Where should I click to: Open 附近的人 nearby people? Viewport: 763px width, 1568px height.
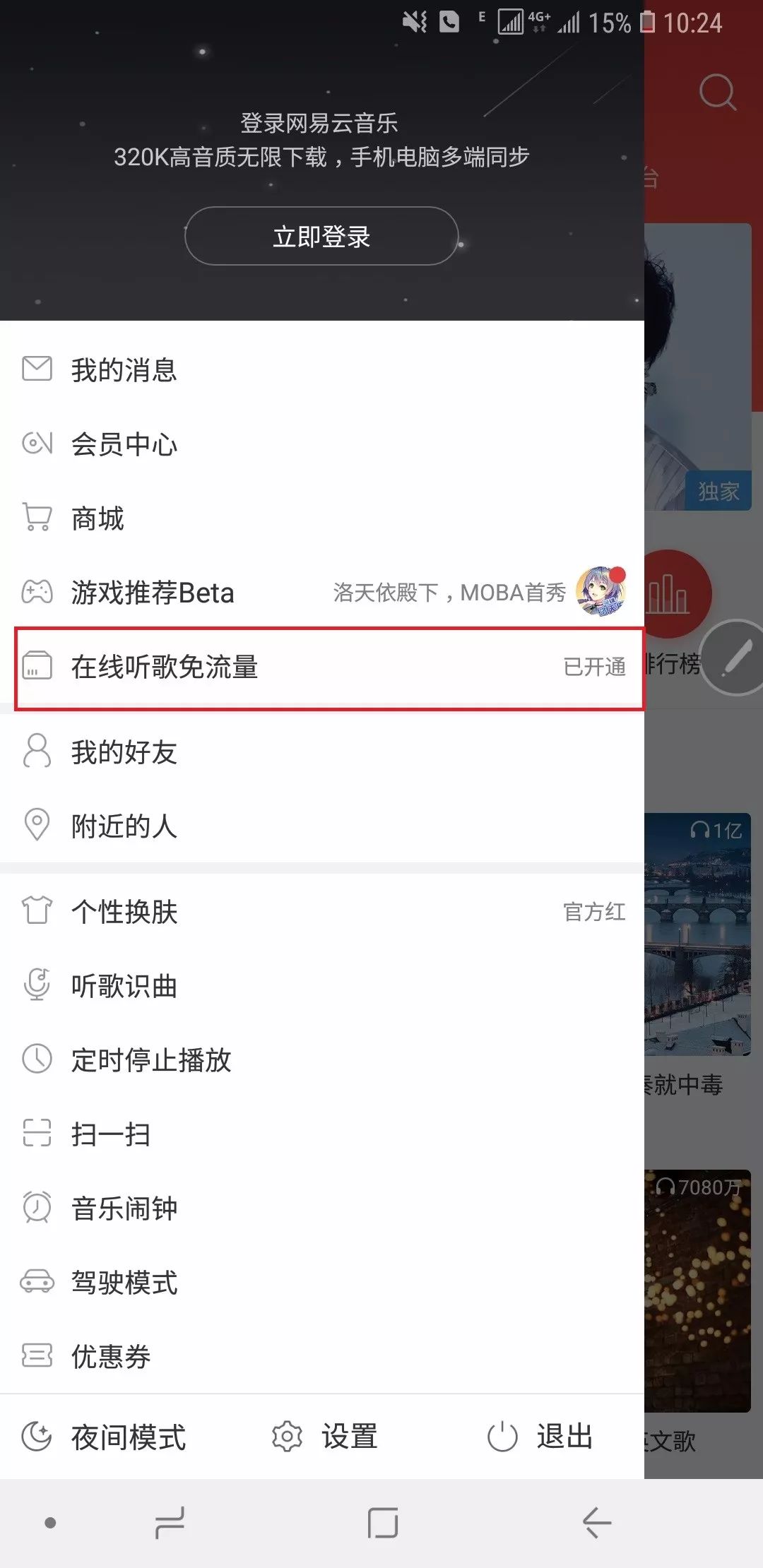tap(124, 826)
